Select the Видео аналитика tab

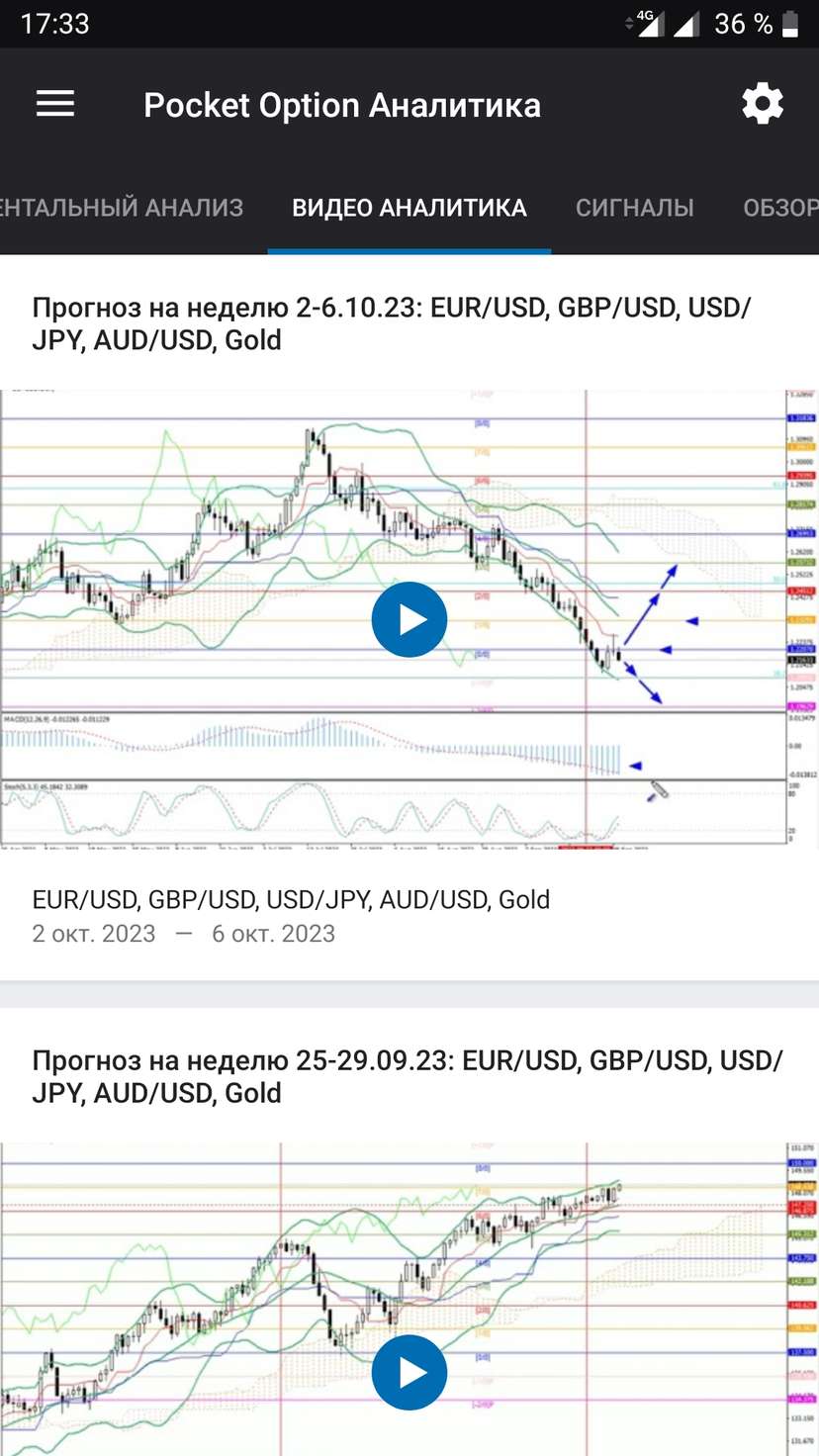coord(409,208)
